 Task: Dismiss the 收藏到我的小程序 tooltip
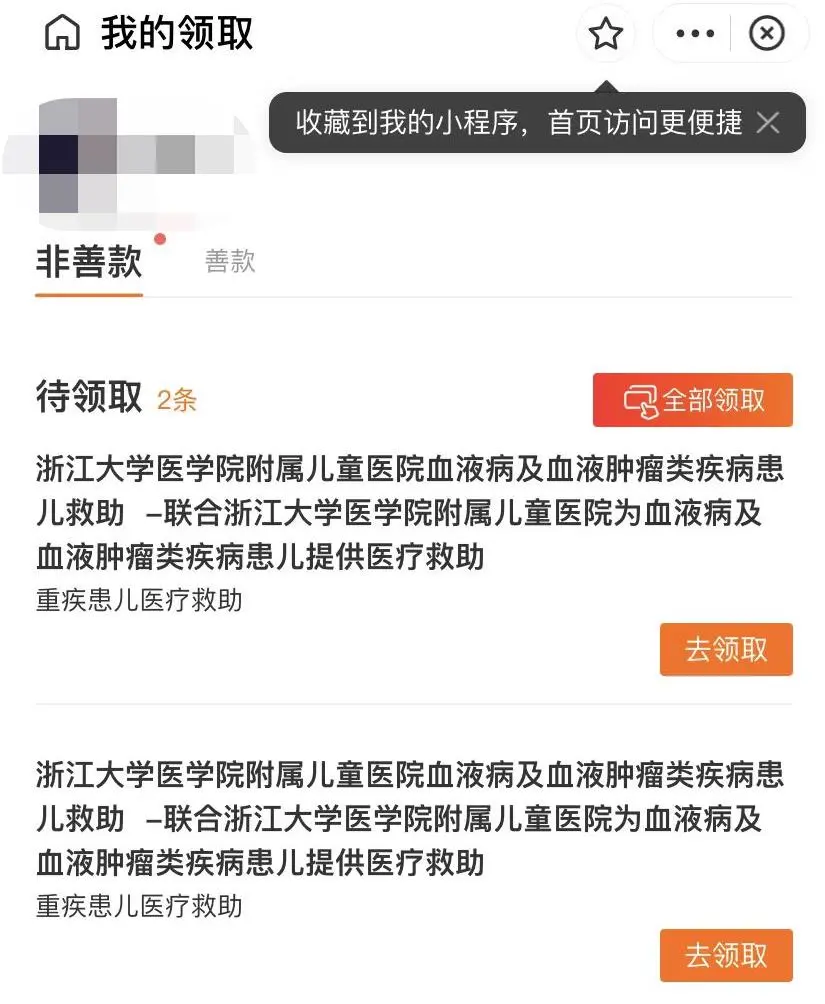pos(768,123)
